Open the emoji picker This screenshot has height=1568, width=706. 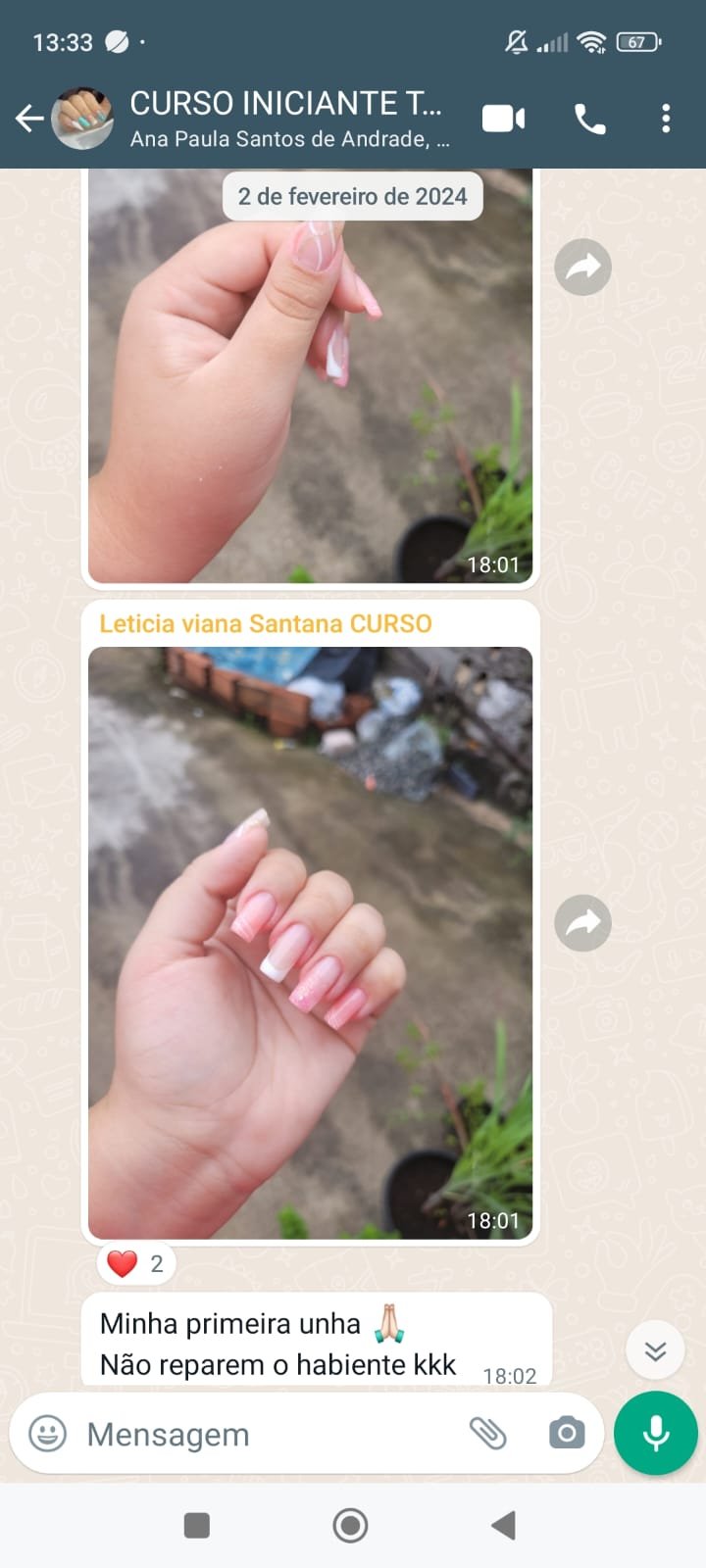pyautogui.click(x=47, y=1434)
